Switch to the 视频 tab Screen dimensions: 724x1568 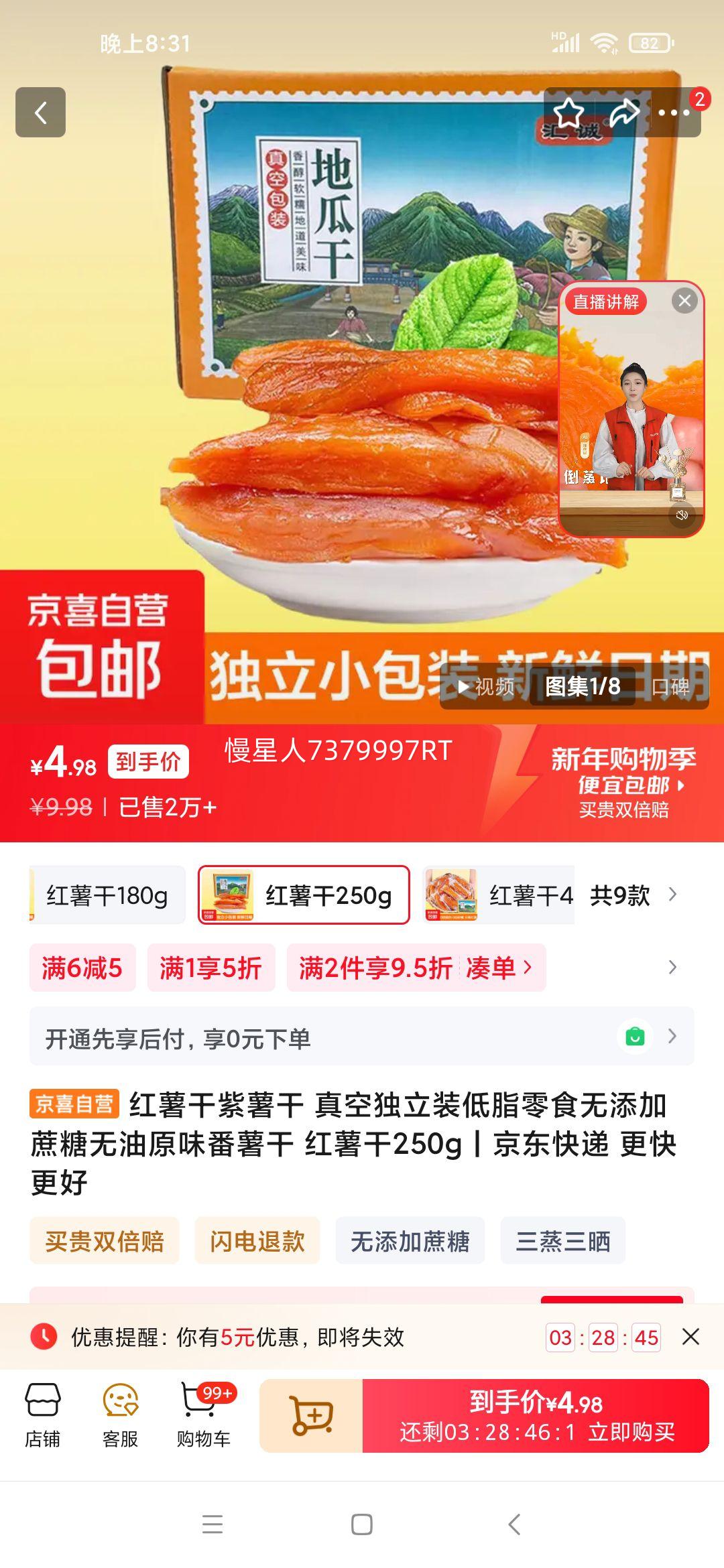pyautogui.click(x=489, y=686)
